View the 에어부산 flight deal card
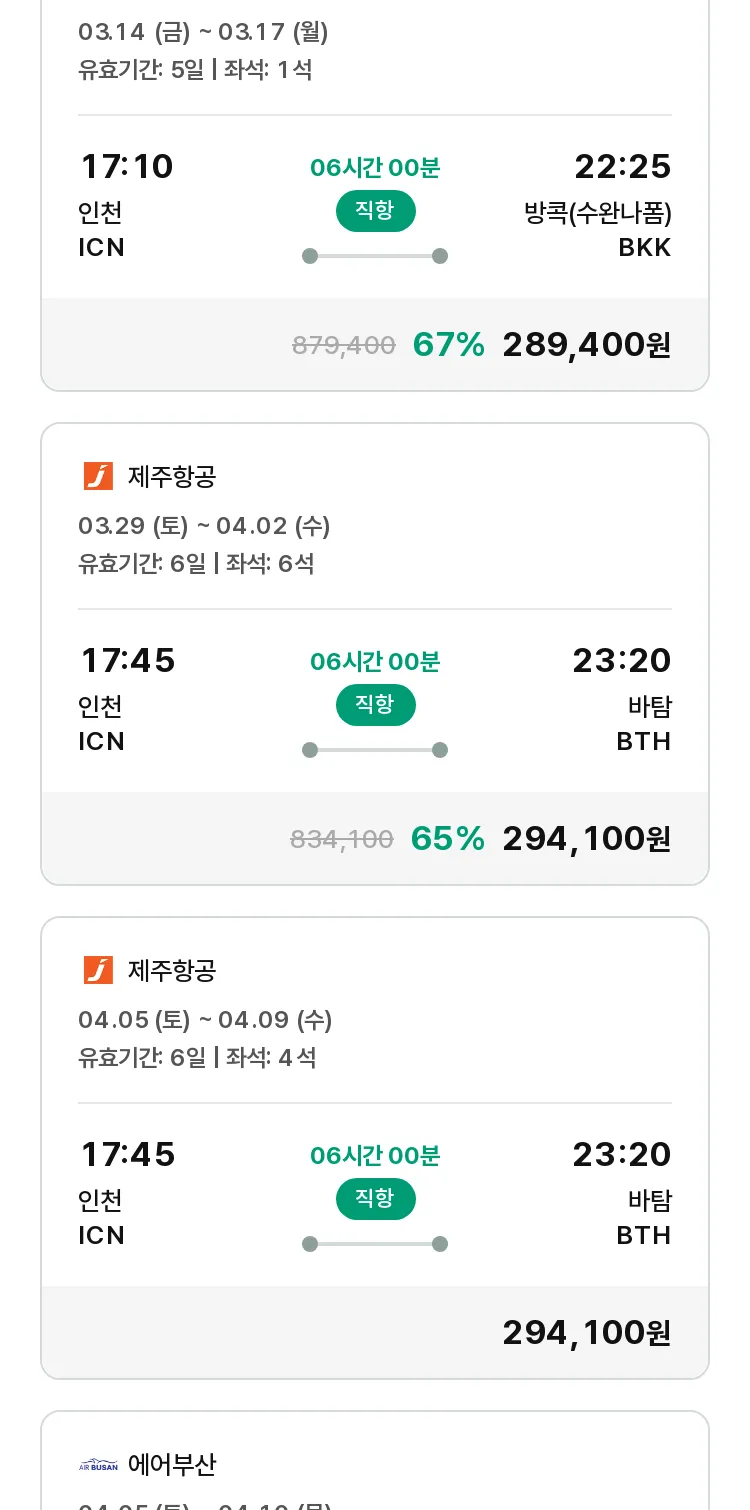The width and height of the screenshot is (750, 1510). 375,1461
